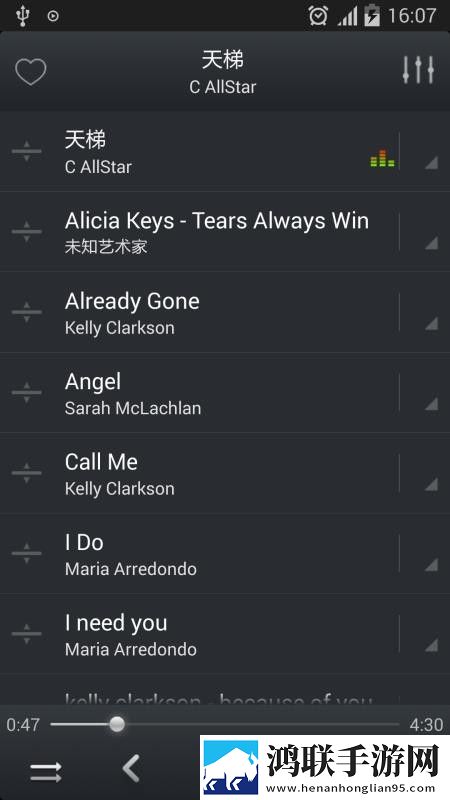Screen dimensions: 450x800
Task: Skip to the previous track
Action: point(131,768)
